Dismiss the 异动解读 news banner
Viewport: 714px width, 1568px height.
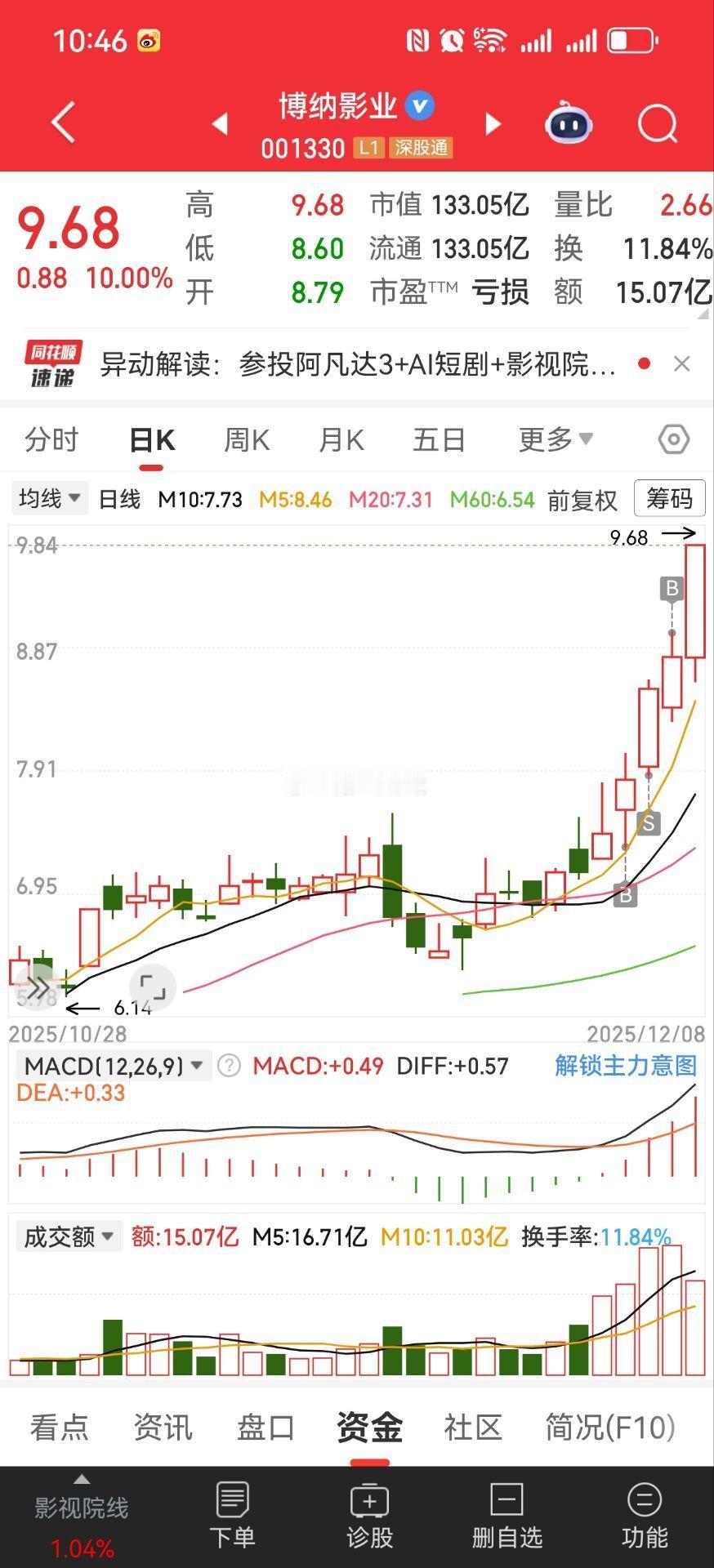coord(683,363)
